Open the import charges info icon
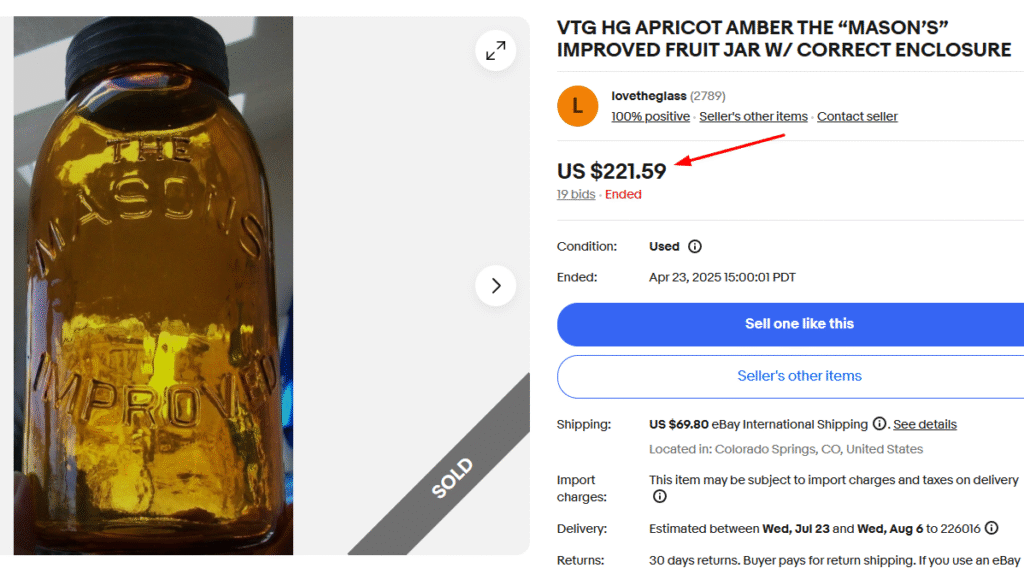1024x568 pixels. tap(660, 496)
